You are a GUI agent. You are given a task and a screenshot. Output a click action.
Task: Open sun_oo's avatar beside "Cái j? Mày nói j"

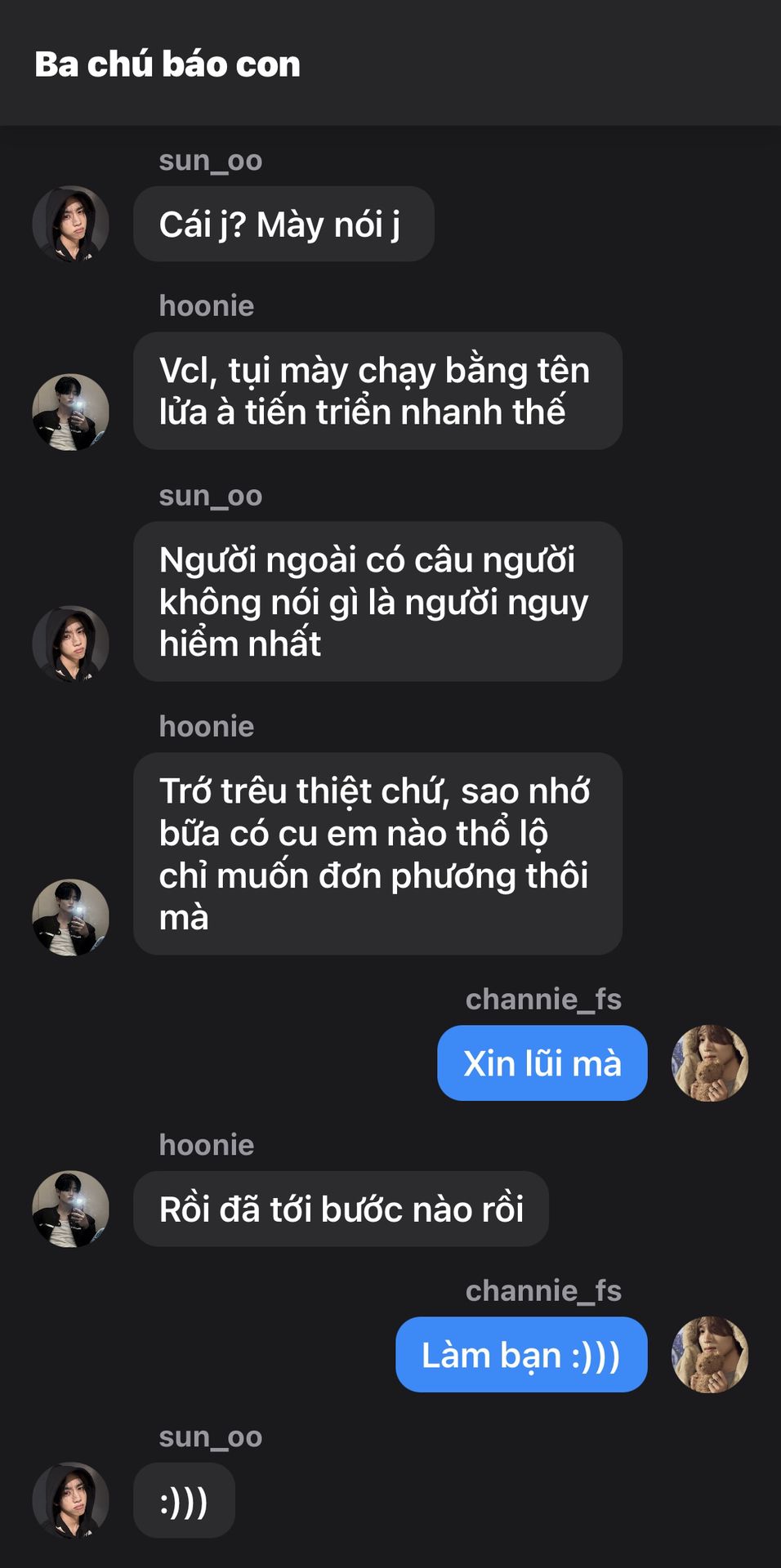coord(70,224)
